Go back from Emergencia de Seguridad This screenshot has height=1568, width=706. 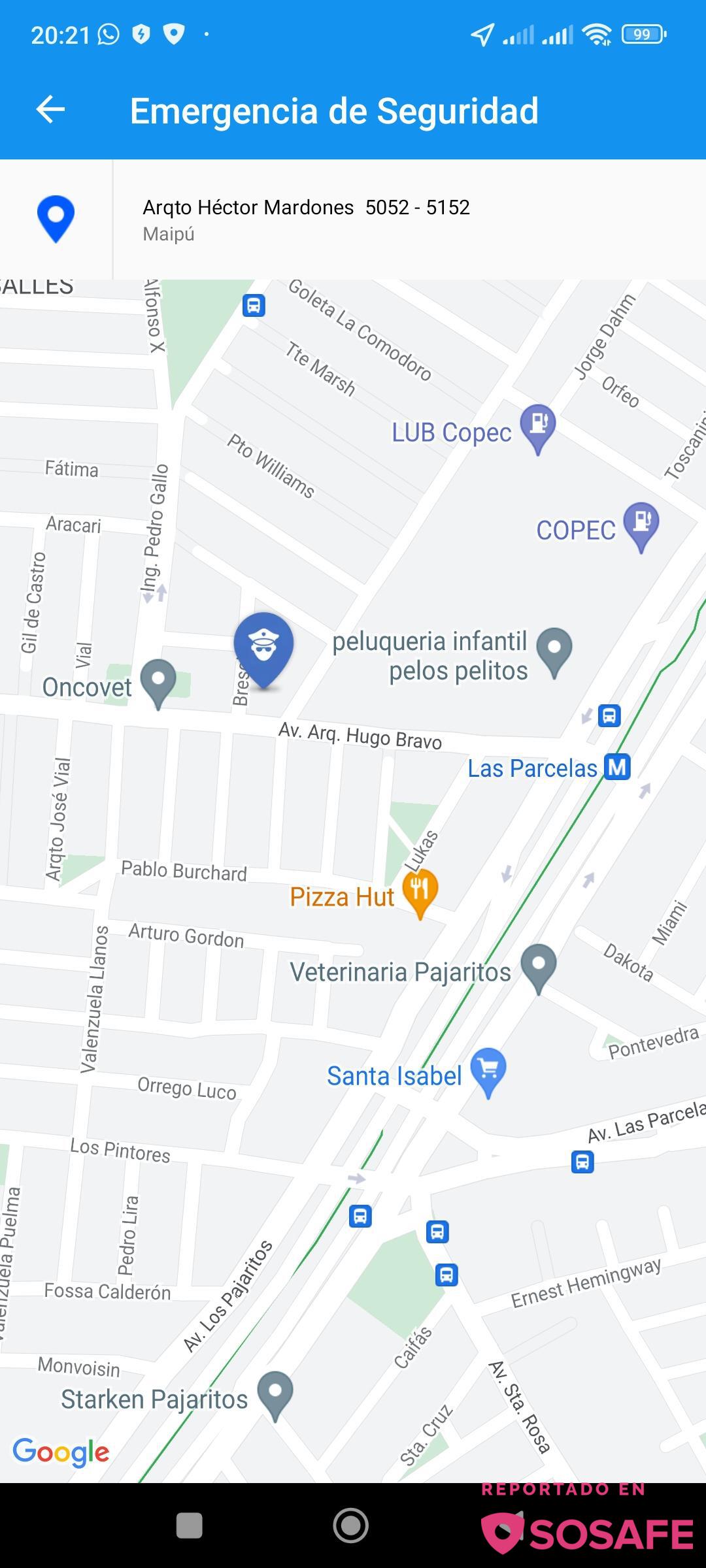50,109
